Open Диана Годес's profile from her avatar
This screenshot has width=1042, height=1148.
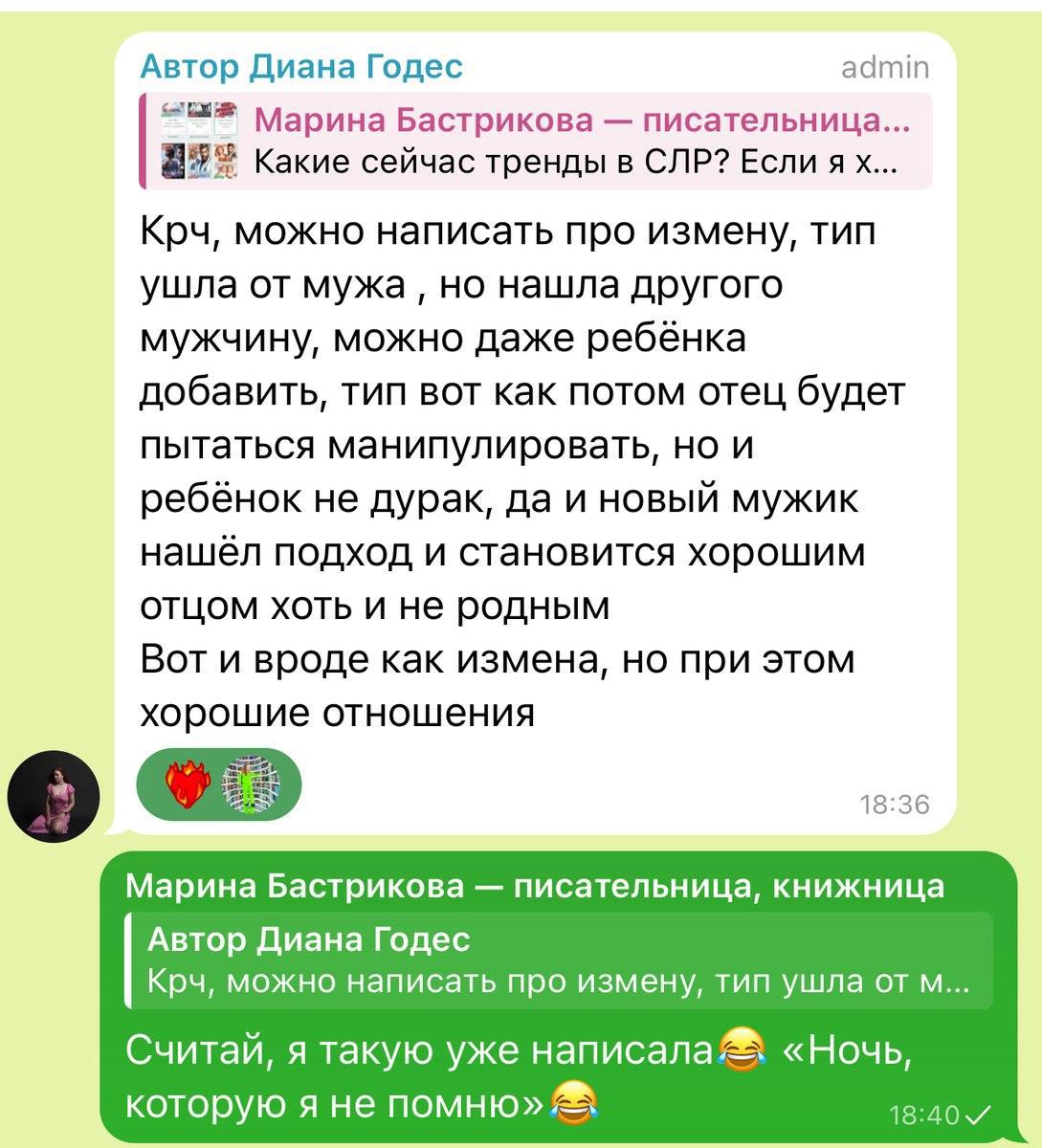(53, 795)
